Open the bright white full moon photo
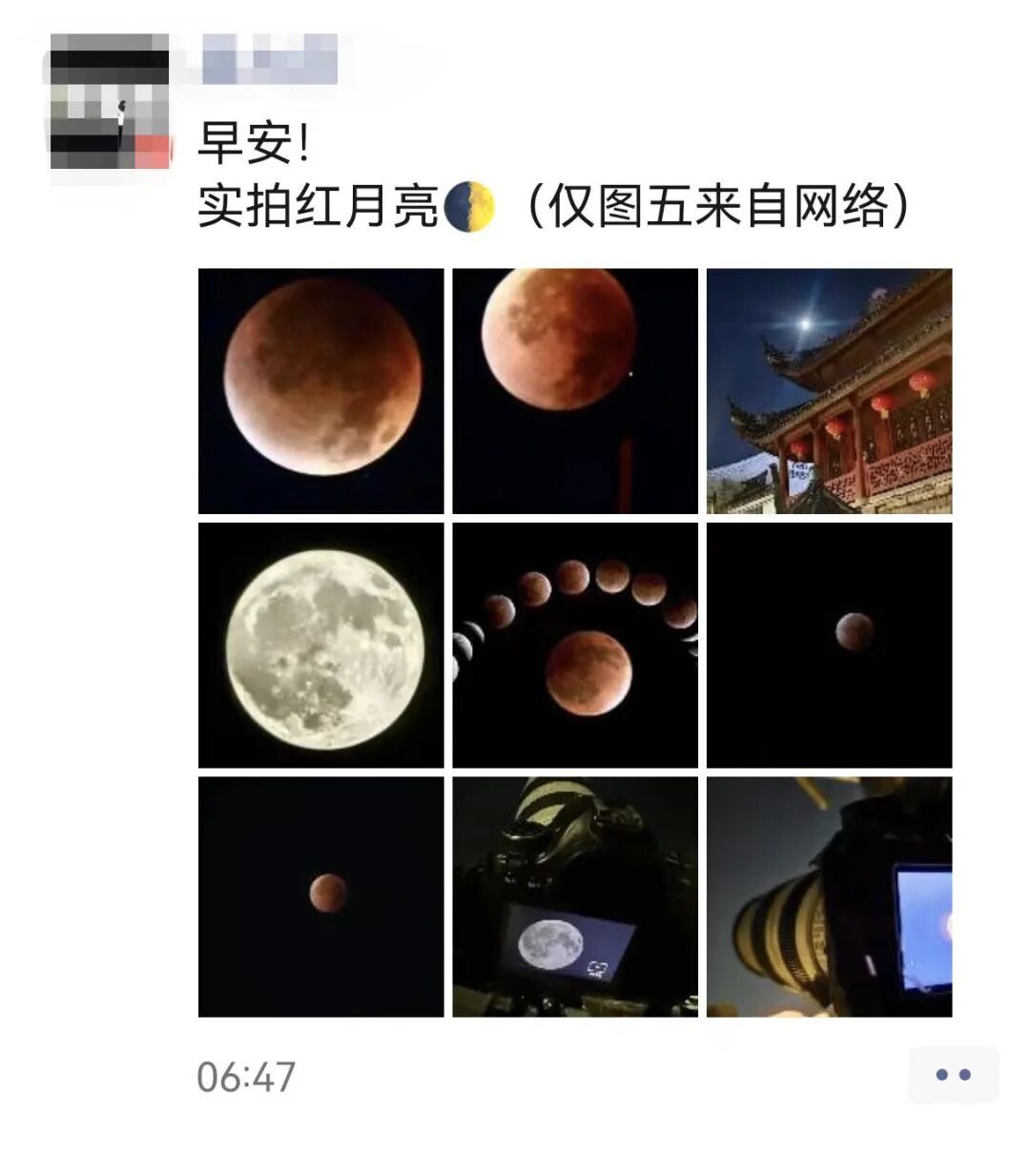The width and height of the screenshot is (1030, 1176). coord(321,645)
